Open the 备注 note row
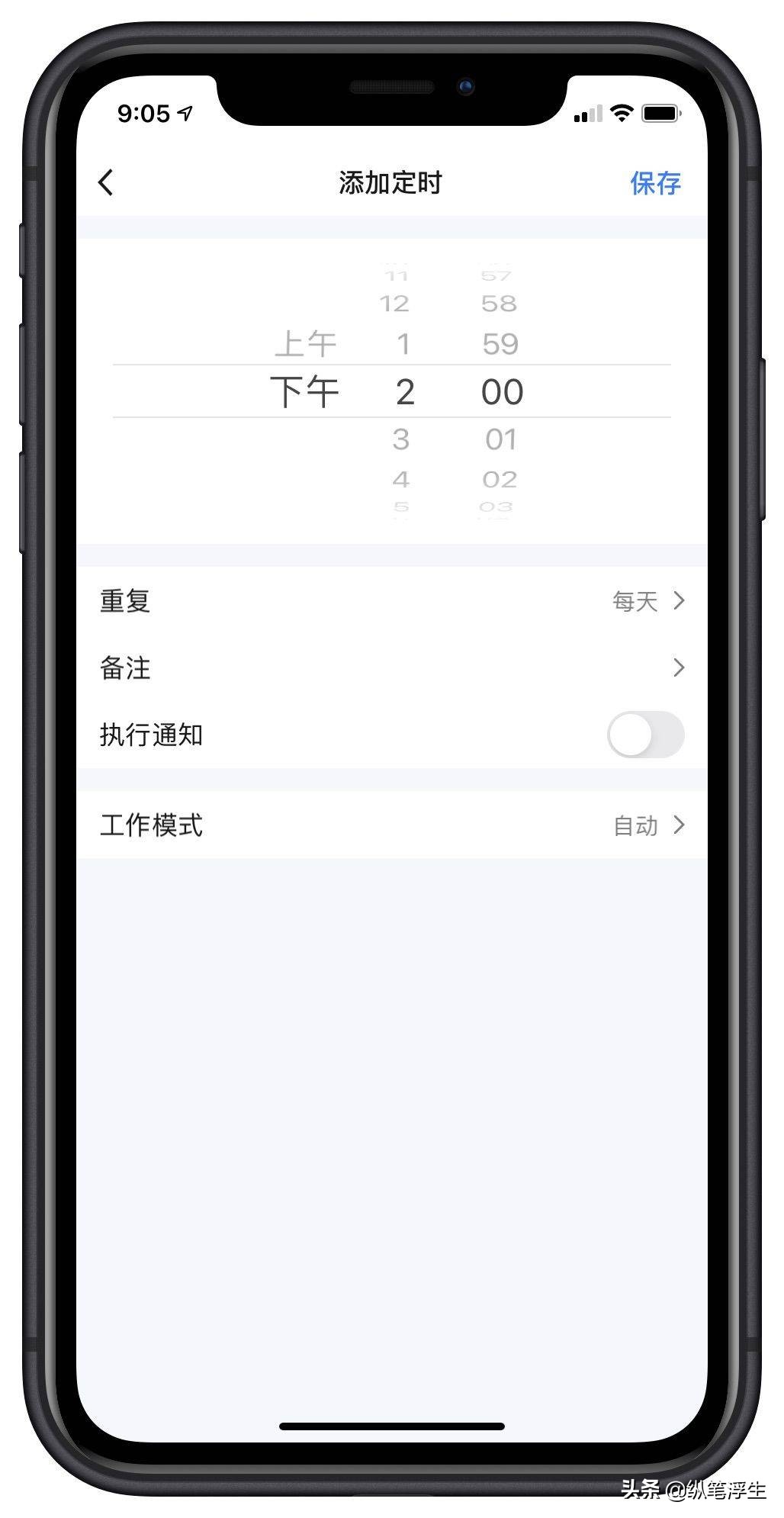The height and width of the screenshot is (1518, 784). (x=392, y=668)
